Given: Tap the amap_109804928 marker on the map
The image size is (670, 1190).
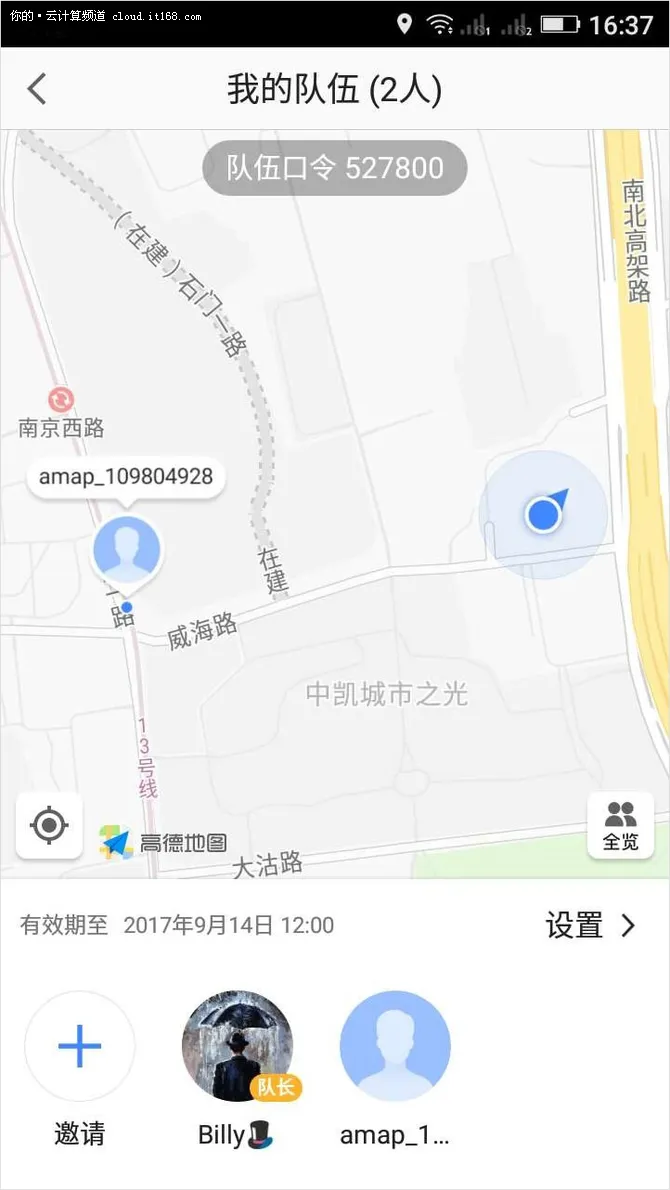Looking at the screenshot, I should [x=127, y=548].
